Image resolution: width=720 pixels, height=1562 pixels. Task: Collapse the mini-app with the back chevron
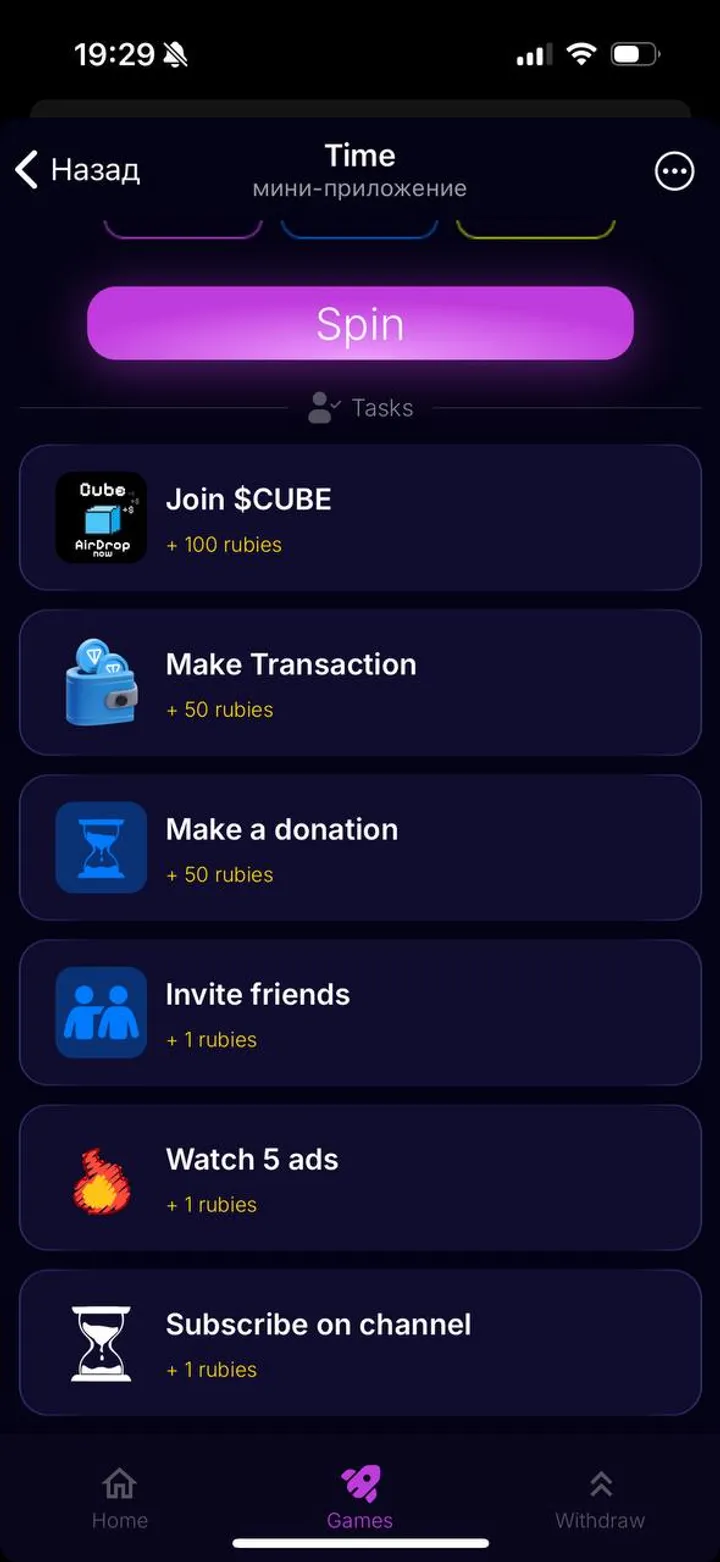pyautogui.click(x=26, y=170)
